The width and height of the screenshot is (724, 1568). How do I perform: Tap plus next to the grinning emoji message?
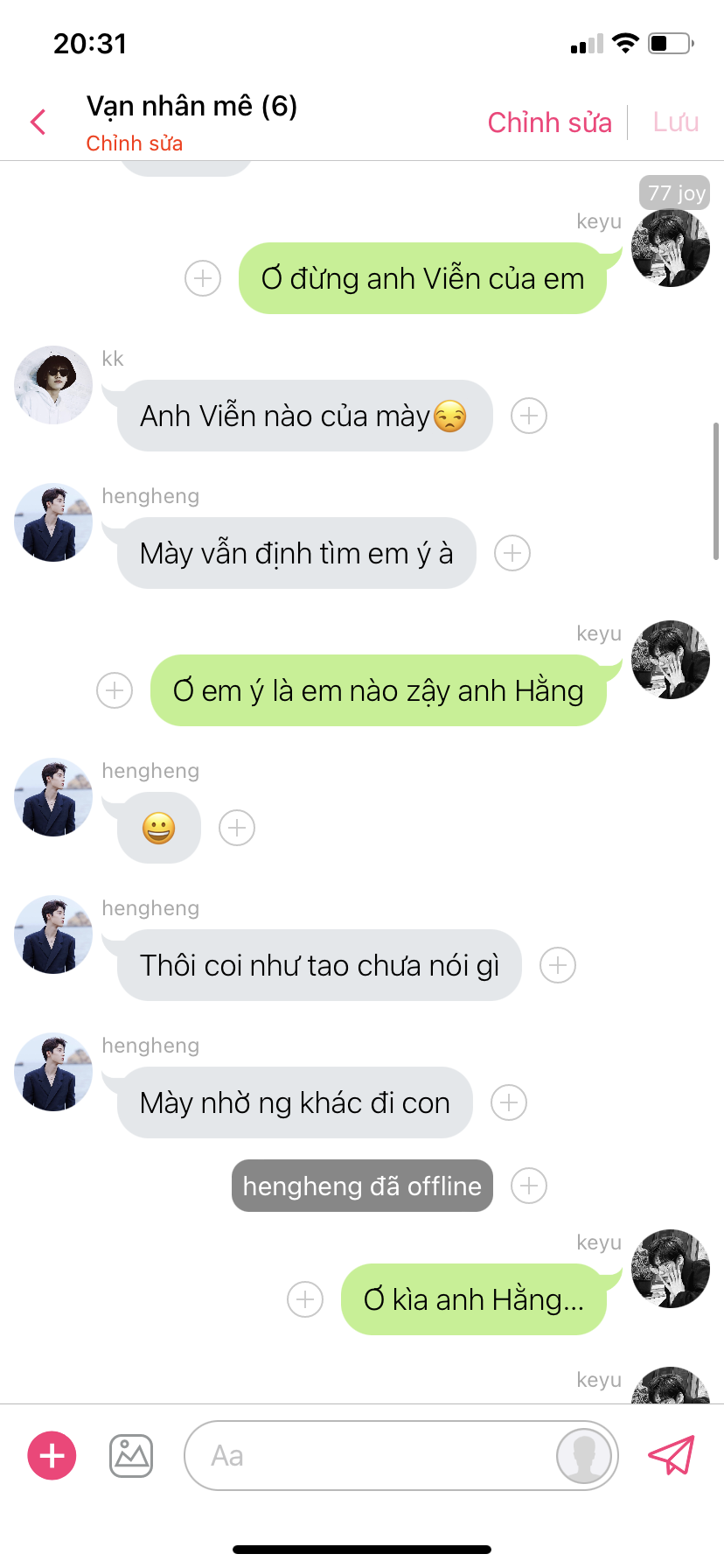(x=237, y=828)
